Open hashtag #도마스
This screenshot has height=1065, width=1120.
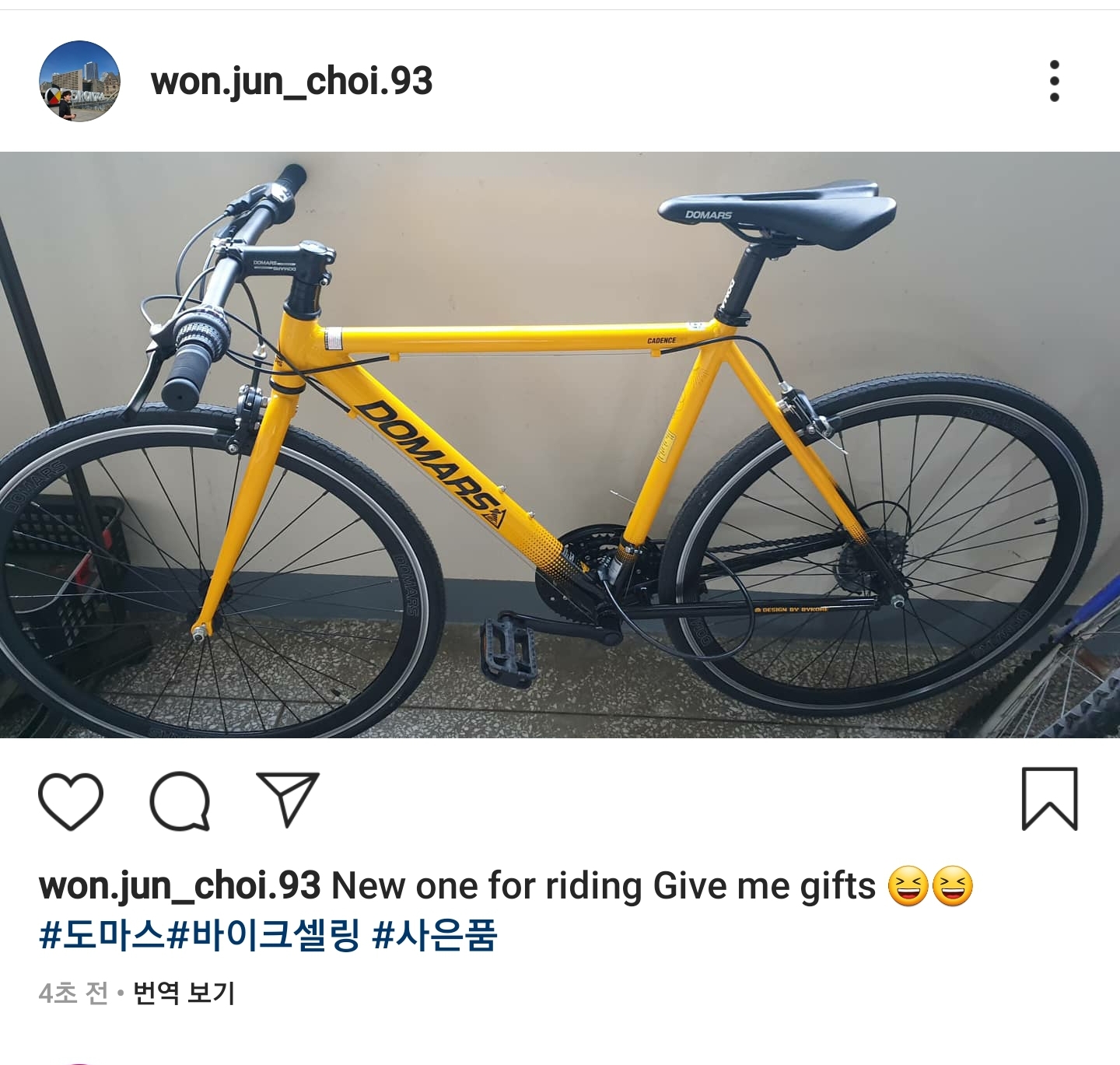(x=102, y=934)
